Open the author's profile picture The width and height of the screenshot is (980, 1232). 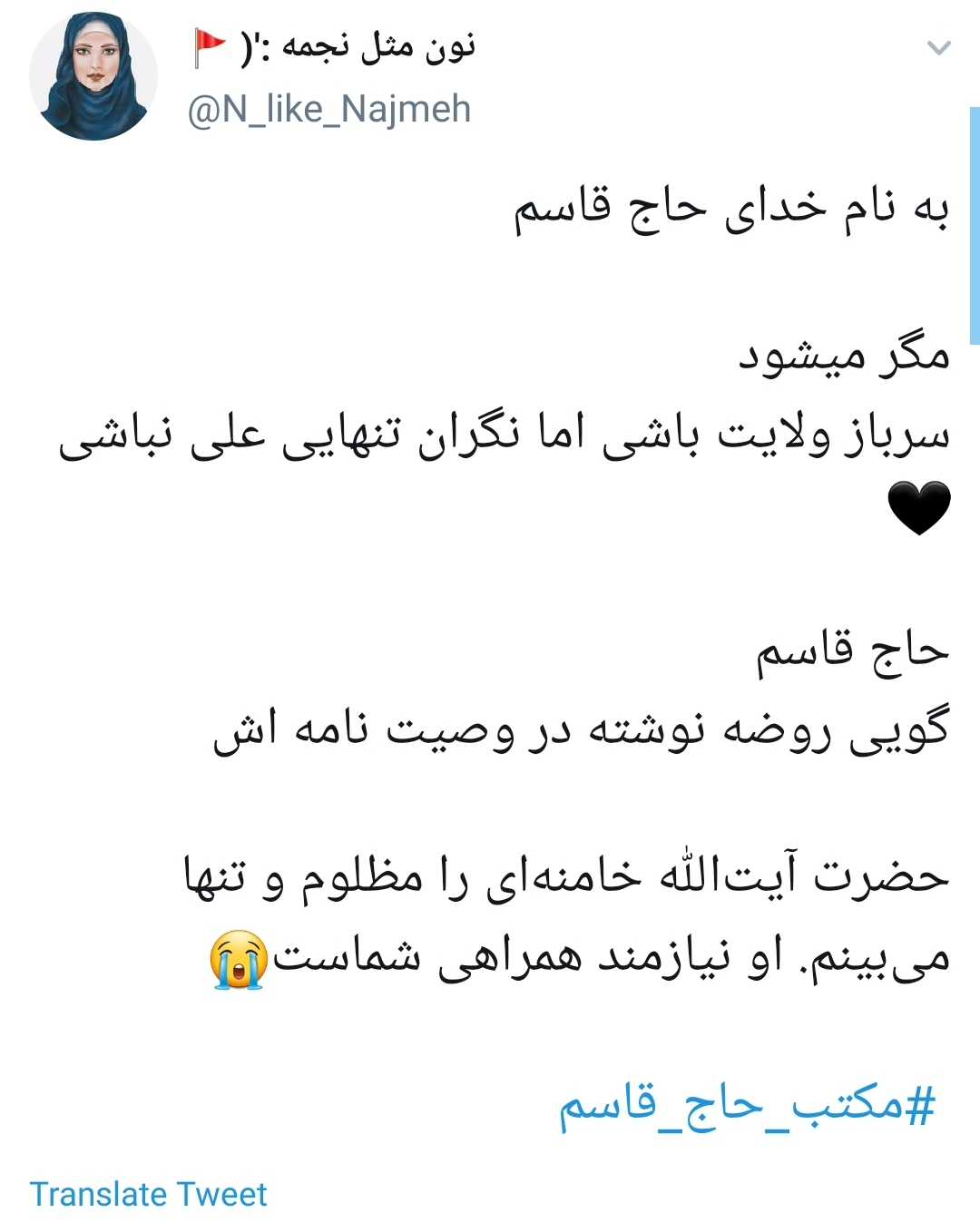[x=93, y=76]
